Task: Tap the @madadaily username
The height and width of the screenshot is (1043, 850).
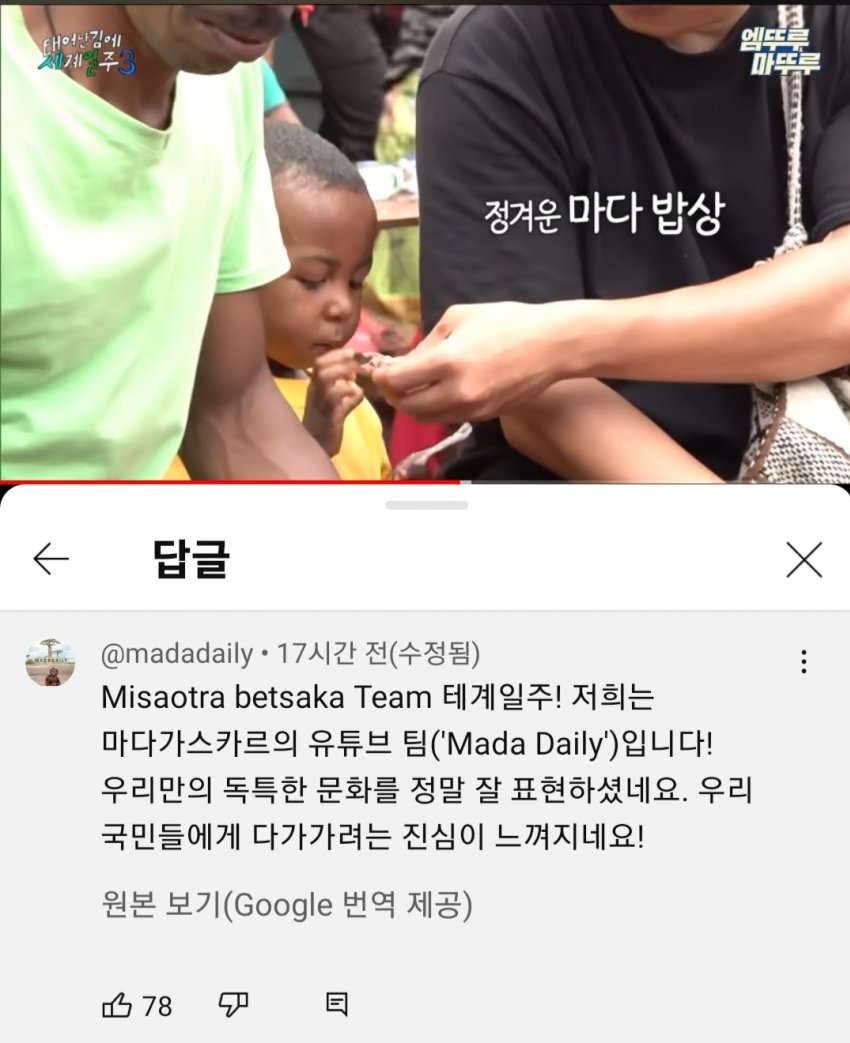Action: [x=177, y=655]
